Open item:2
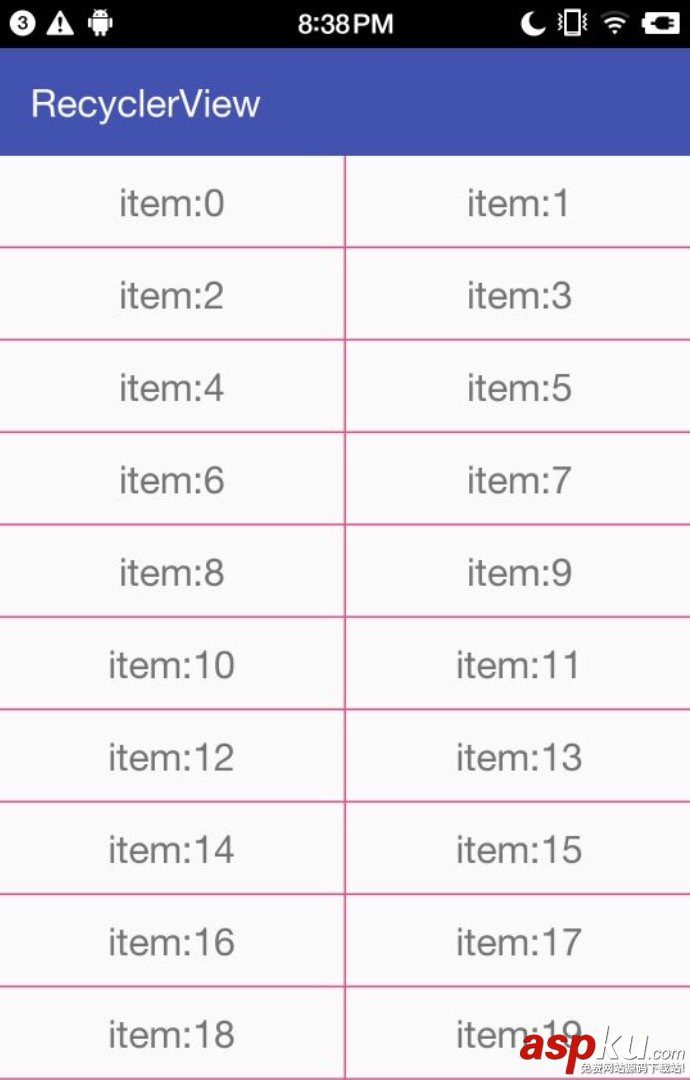This screenshot has height=1080, width=690. click(x=171, y=295)
